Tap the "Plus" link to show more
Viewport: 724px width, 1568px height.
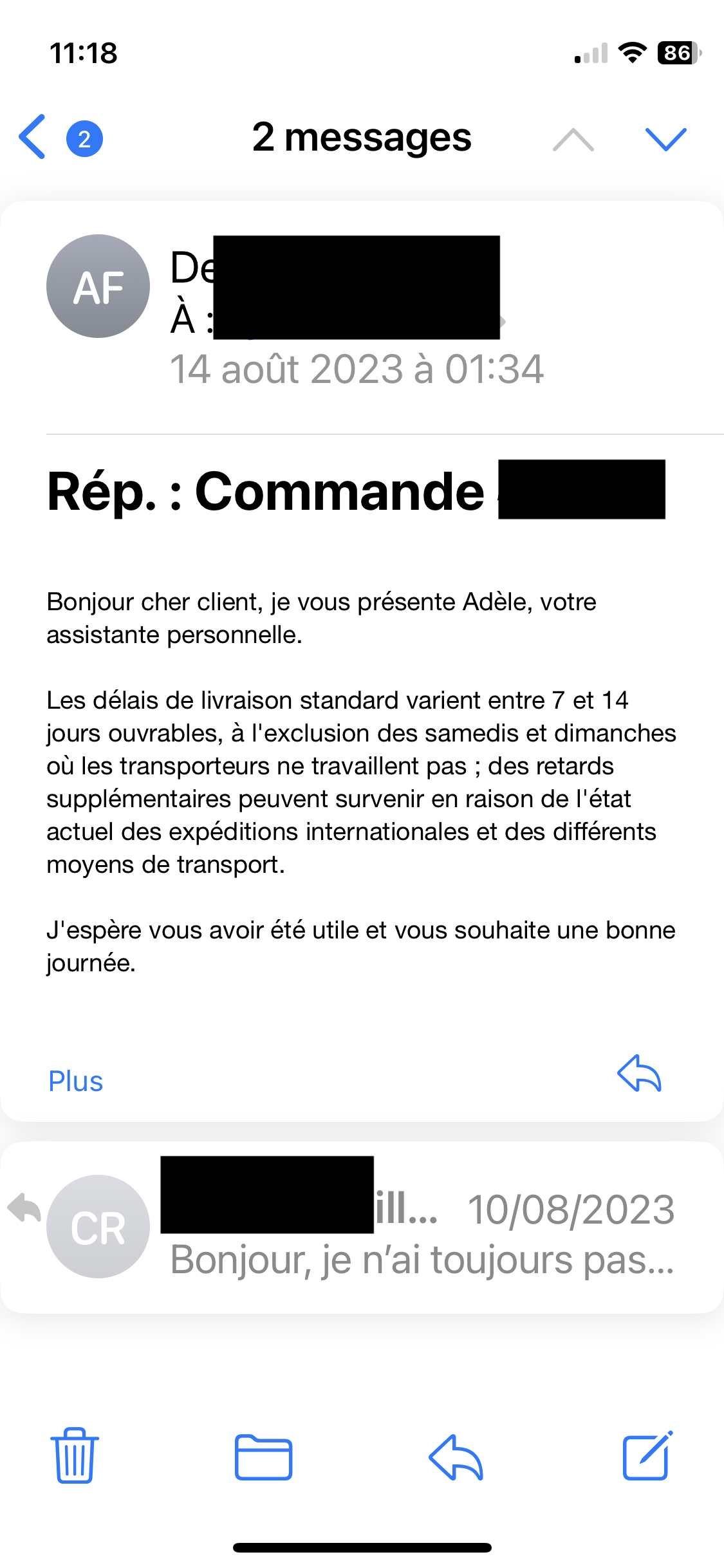(x=76, y=1081)
